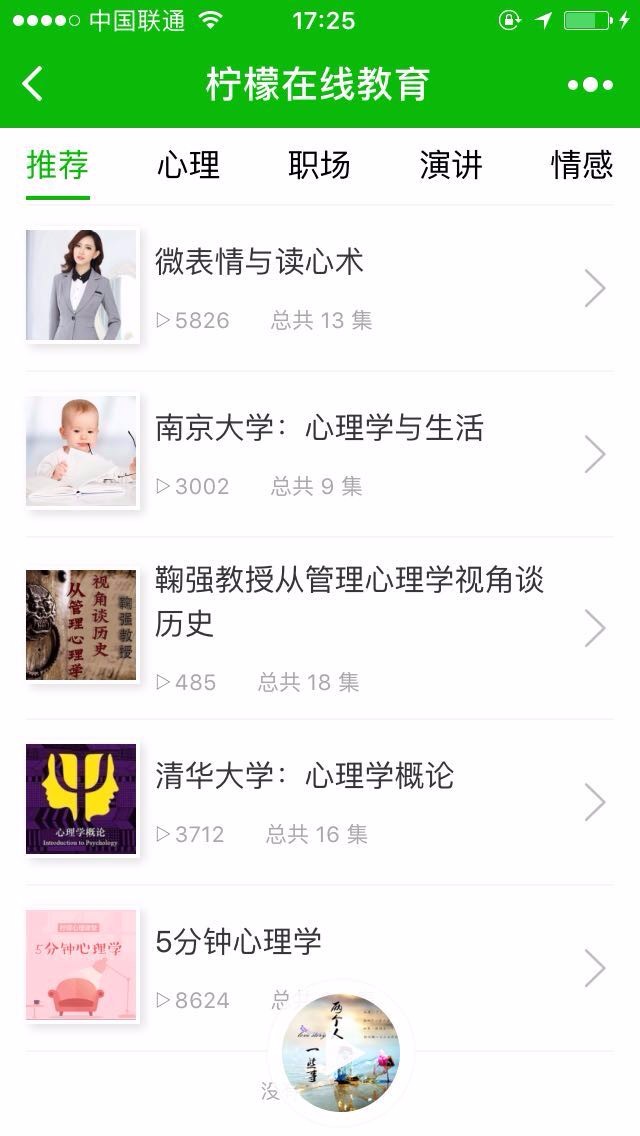Switch to the 职场 tab

pyautogui.click(x=320, y=164)
